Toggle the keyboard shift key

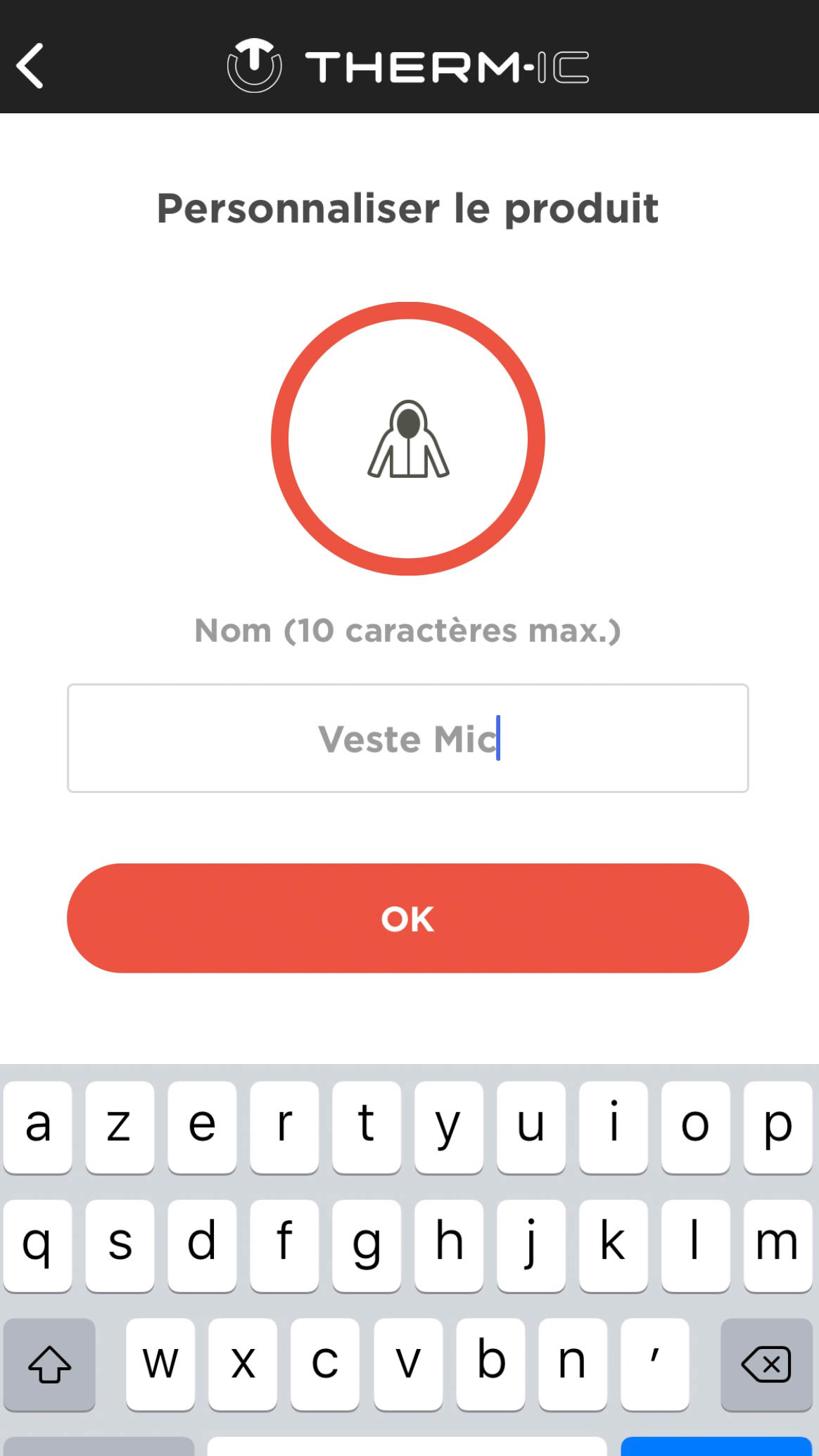click(49, 1364)
